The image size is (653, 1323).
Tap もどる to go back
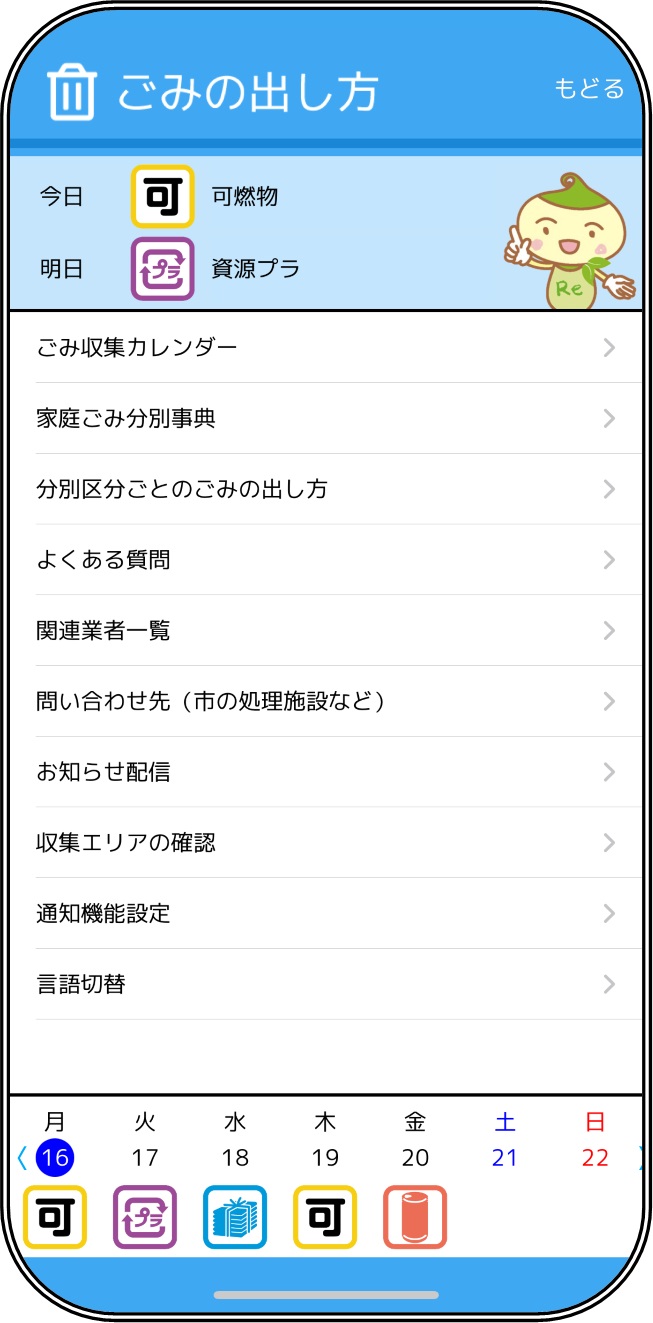point(588,88)
